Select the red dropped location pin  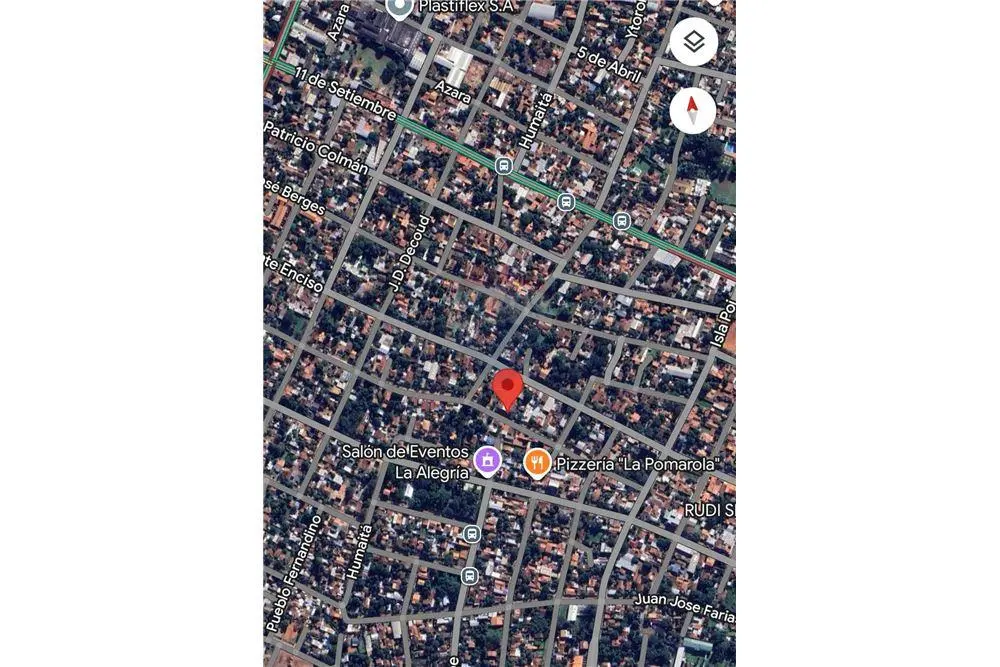(509, 387)
